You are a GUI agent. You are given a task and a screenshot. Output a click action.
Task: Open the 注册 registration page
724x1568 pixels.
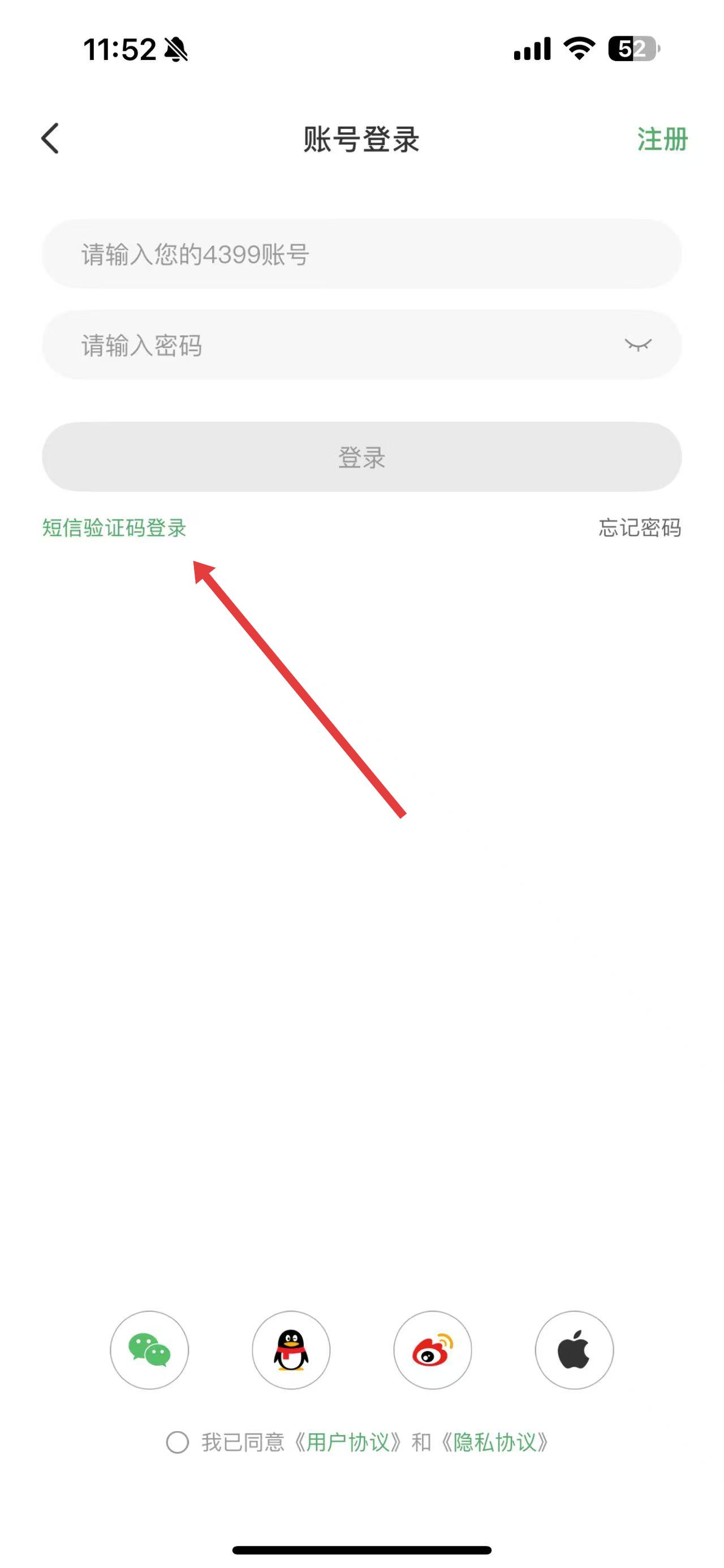662,140
